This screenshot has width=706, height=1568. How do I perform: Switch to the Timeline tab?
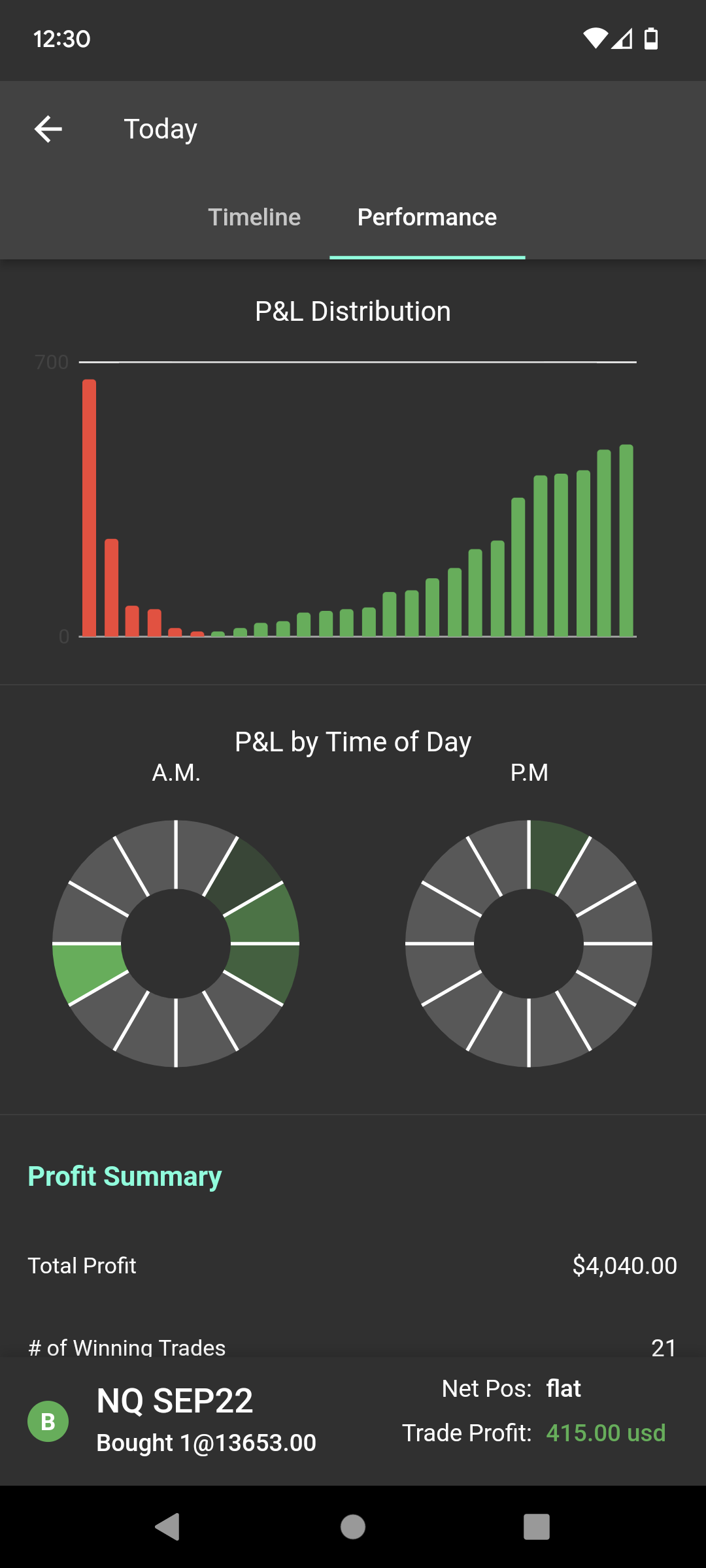254,218
